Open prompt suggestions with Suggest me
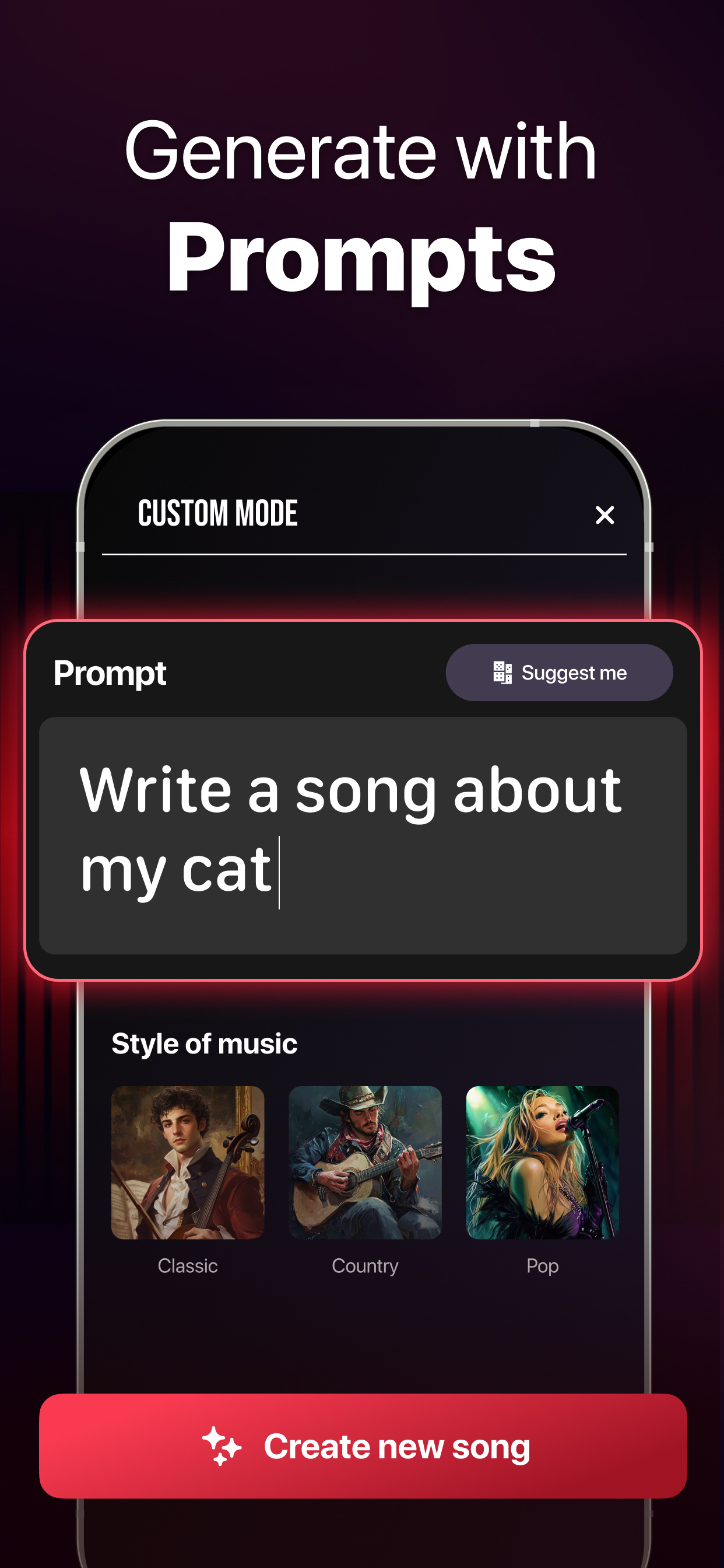The width and height of the screenshot is (724, 1568). tap(559, 672)
